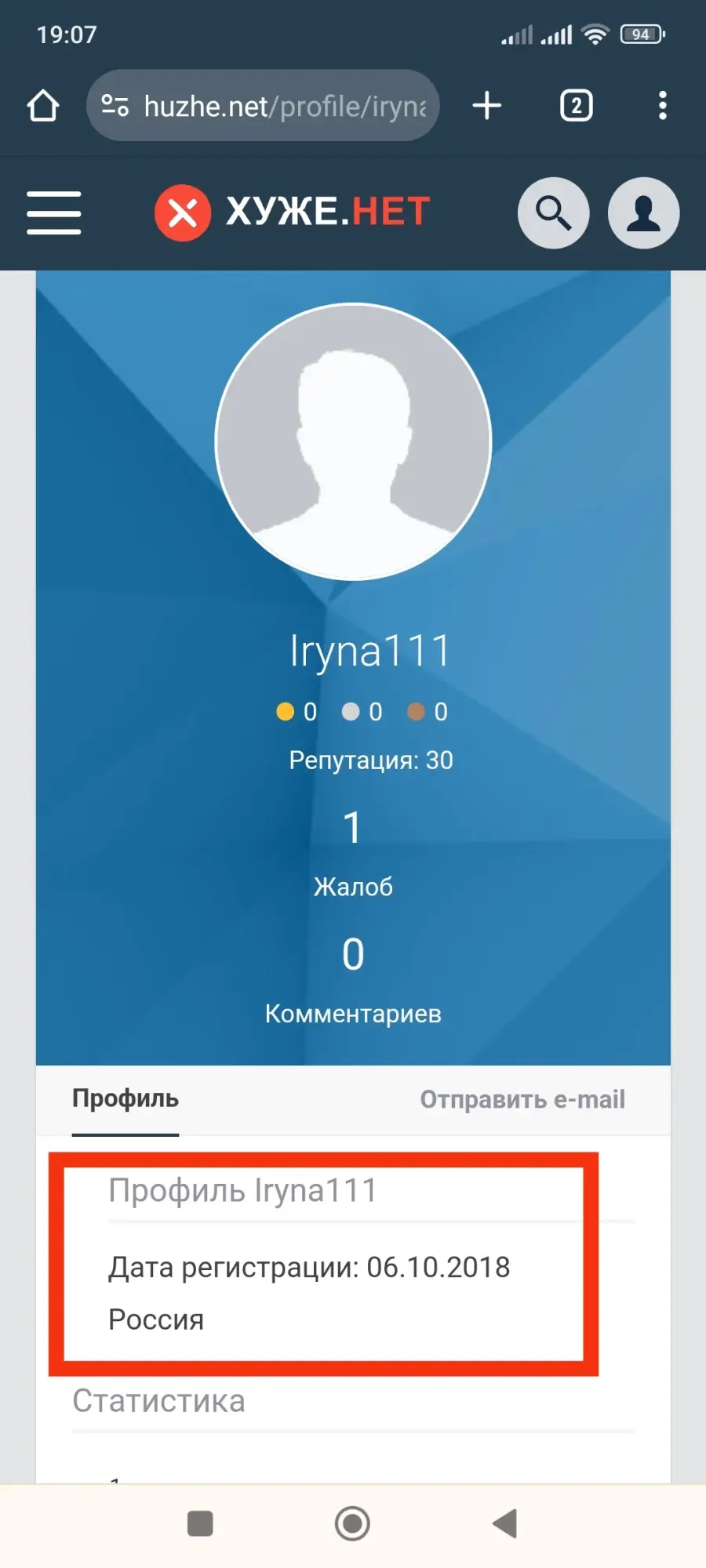Open recent apps
706x1568 pixels.
click(200, 1523)
